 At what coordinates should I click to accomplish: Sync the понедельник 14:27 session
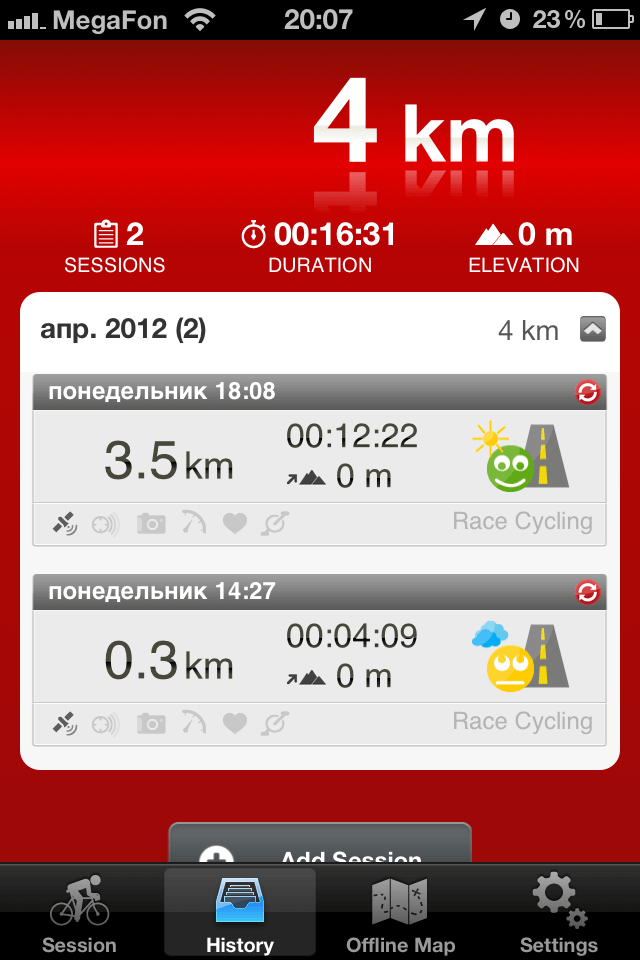(x=588, y=593)
